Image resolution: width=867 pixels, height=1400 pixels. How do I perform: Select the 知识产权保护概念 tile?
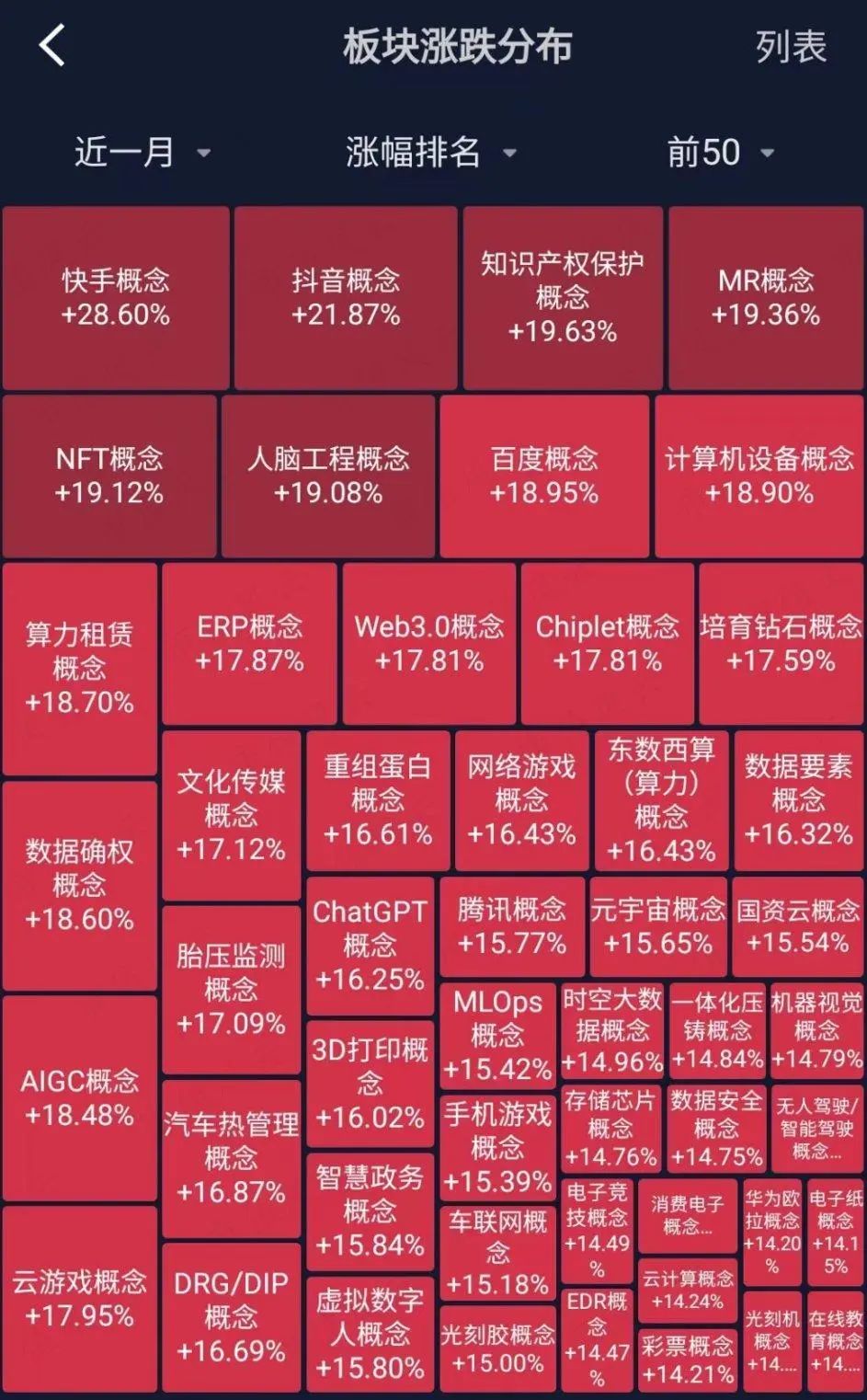[x=563, y=297]
